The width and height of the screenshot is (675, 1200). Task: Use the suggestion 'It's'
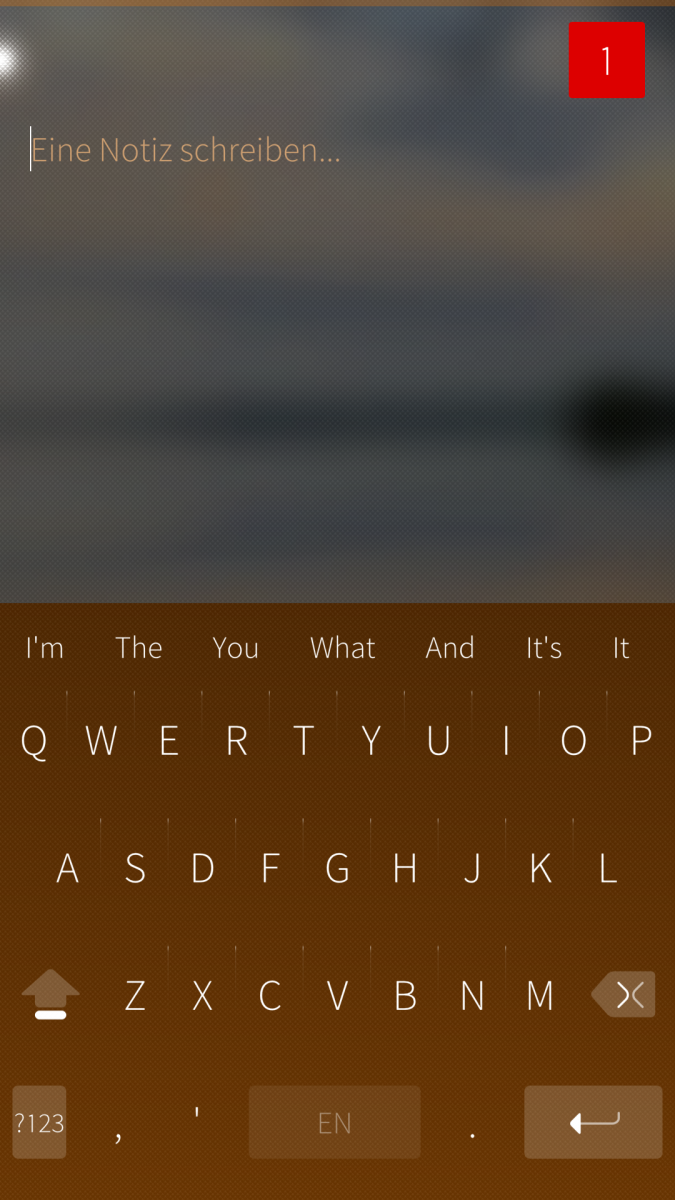coord(544,648)
